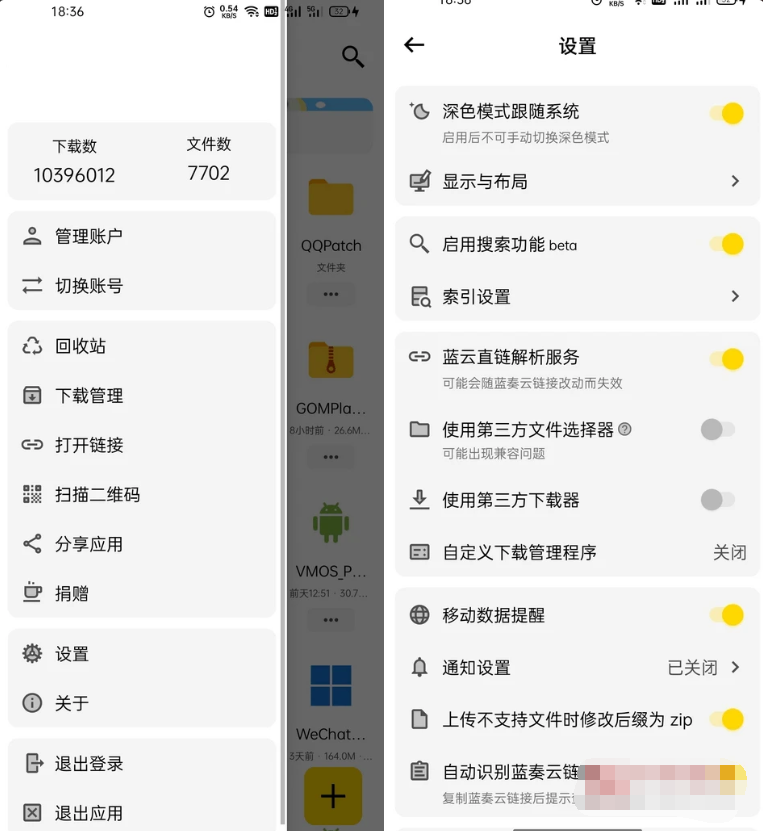Disable 深色模式跟随系统 toggle

point(725,112)
